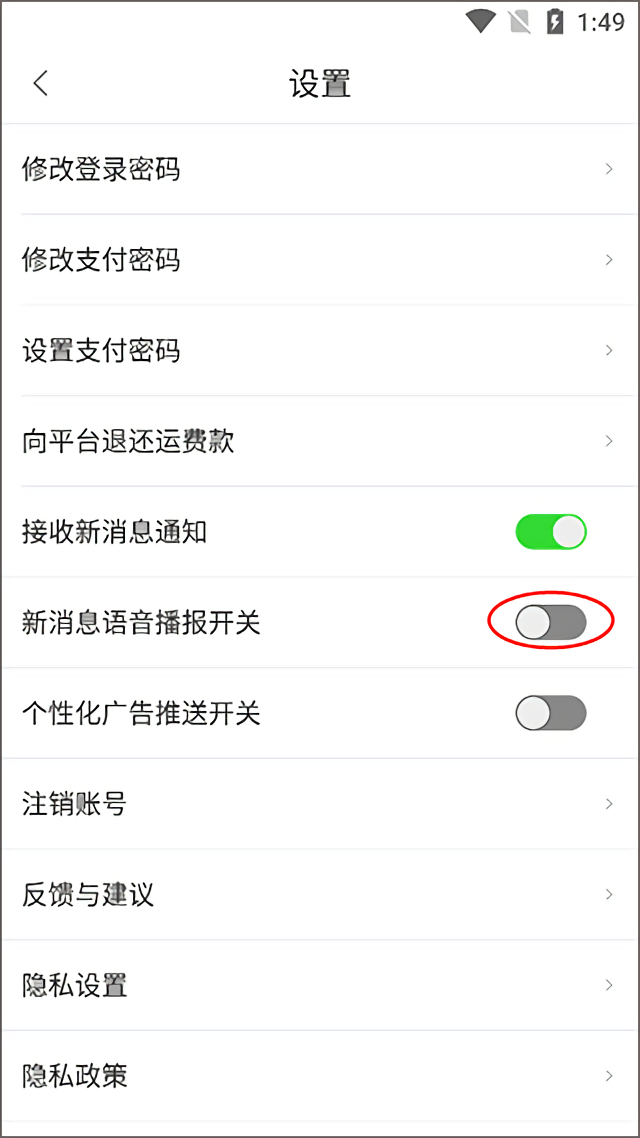Open 向平台退还运费款
This screenshot has height=1138, width=640.
click(x=320, y=441)
